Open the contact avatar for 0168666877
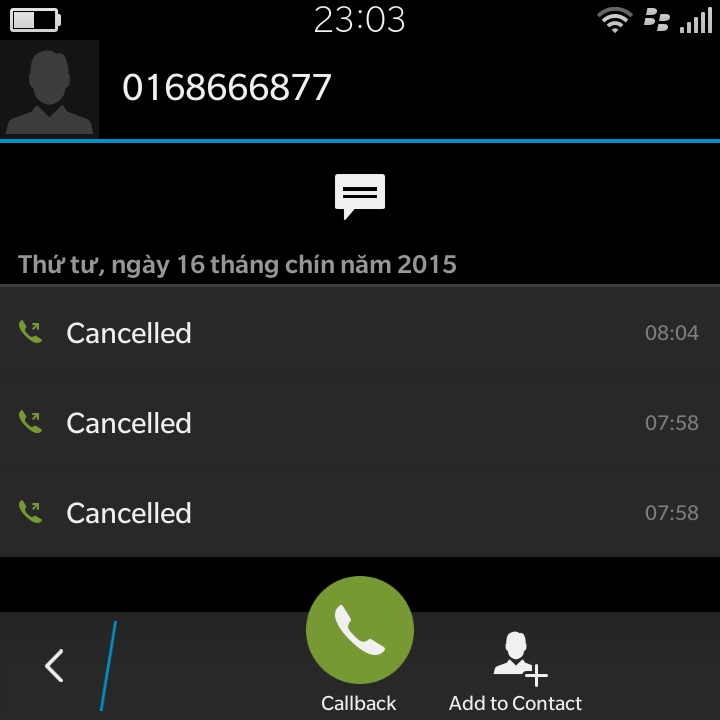 pyautogui.click(x=50, y=88)
